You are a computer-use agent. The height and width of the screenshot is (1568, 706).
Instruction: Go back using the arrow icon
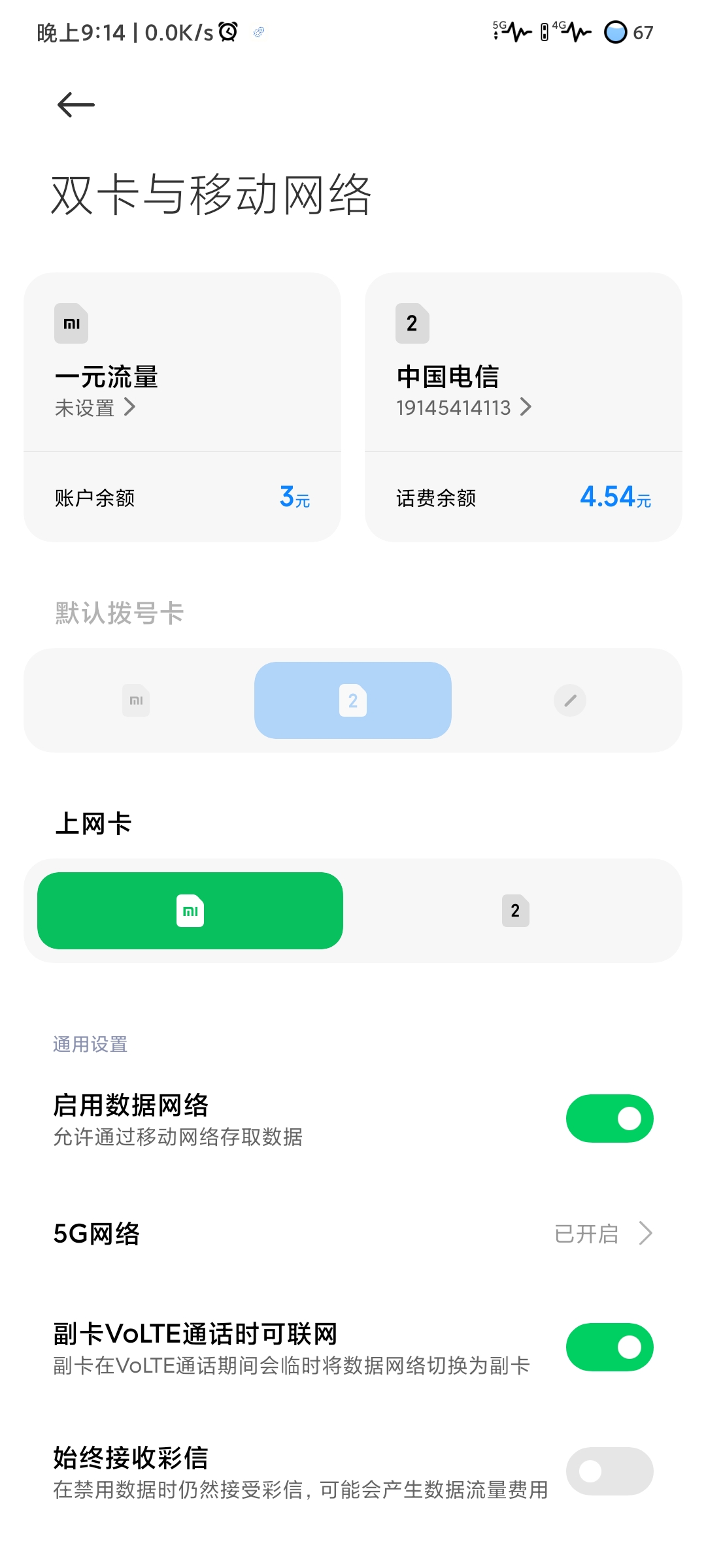[x=76, y=105]
